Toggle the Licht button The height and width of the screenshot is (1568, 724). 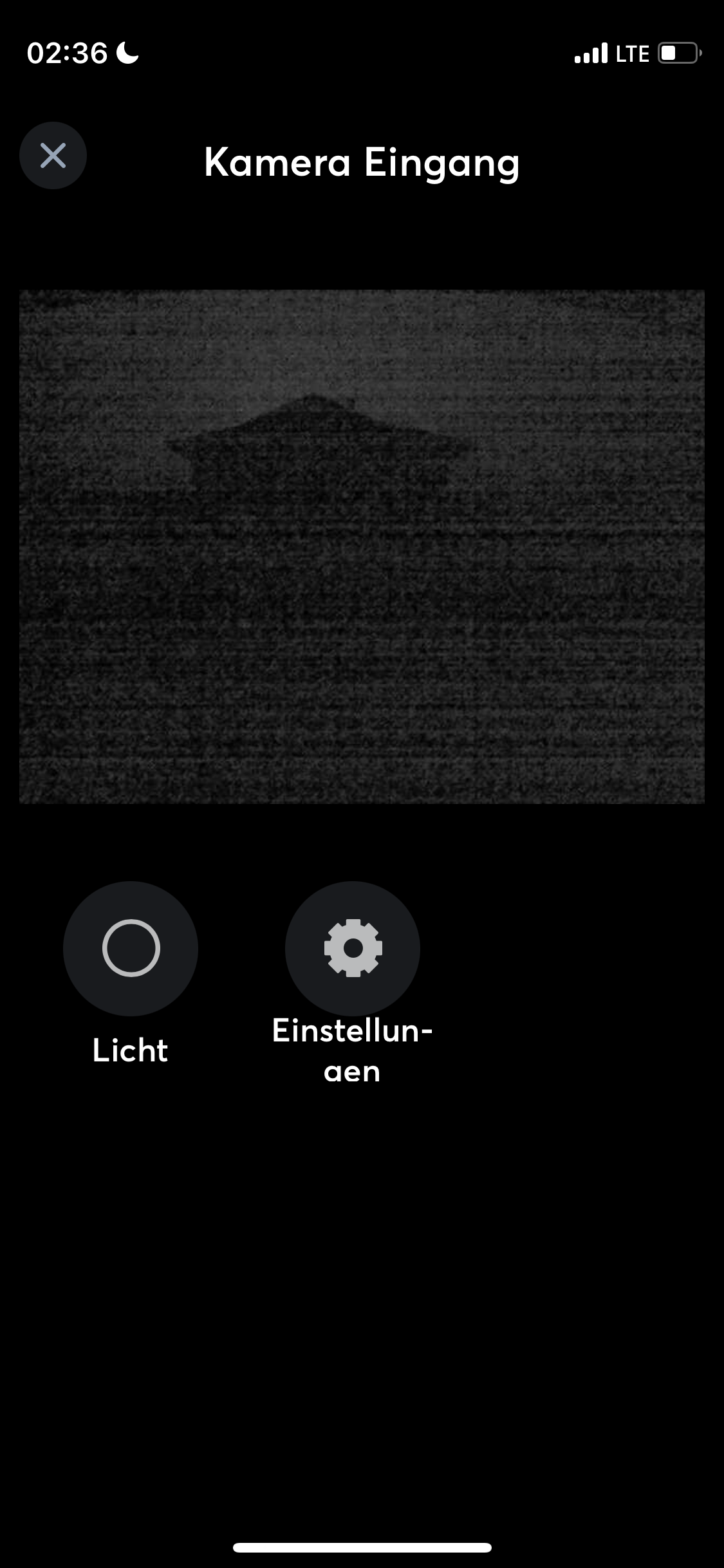point(131,948)
